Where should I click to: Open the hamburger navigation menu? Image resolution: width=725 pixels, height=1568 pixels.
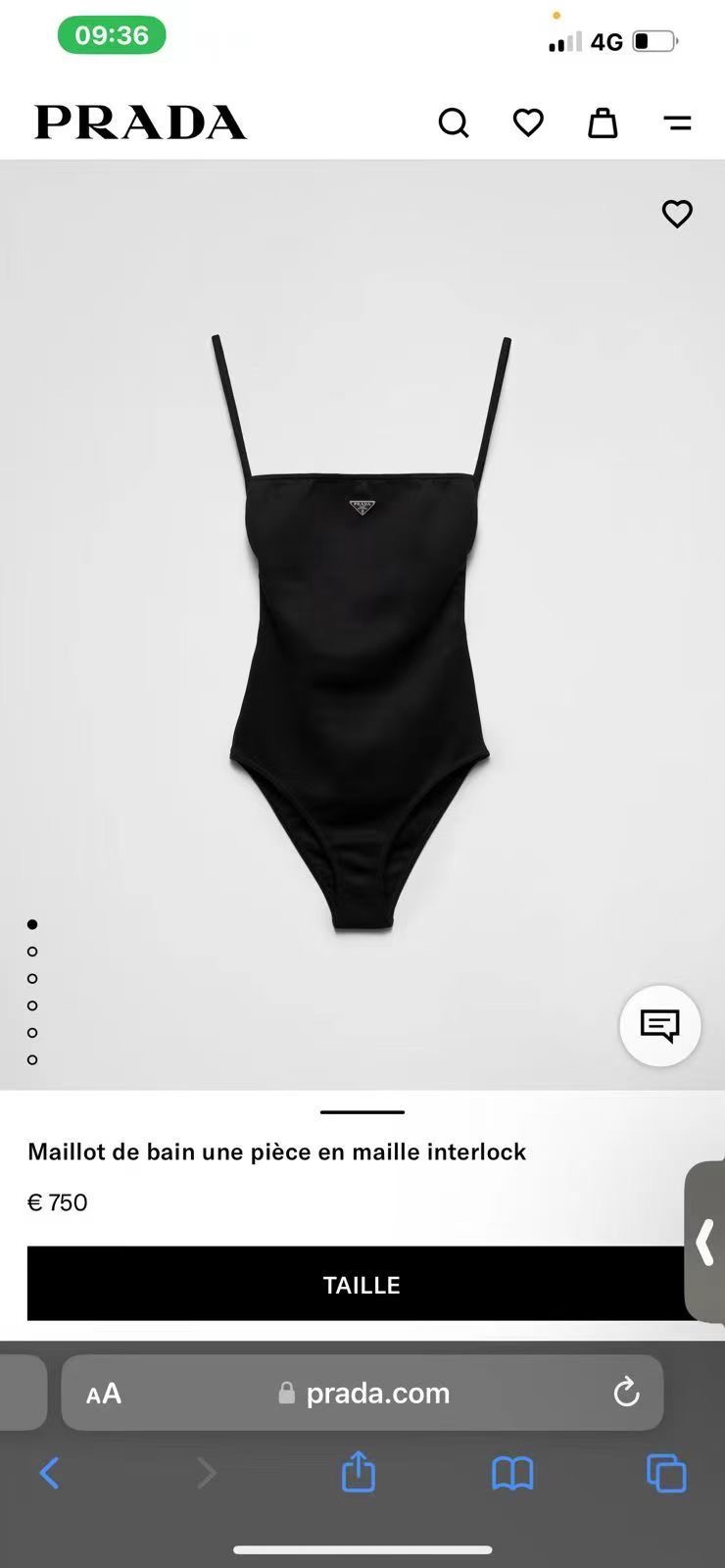tap(678, 123)
